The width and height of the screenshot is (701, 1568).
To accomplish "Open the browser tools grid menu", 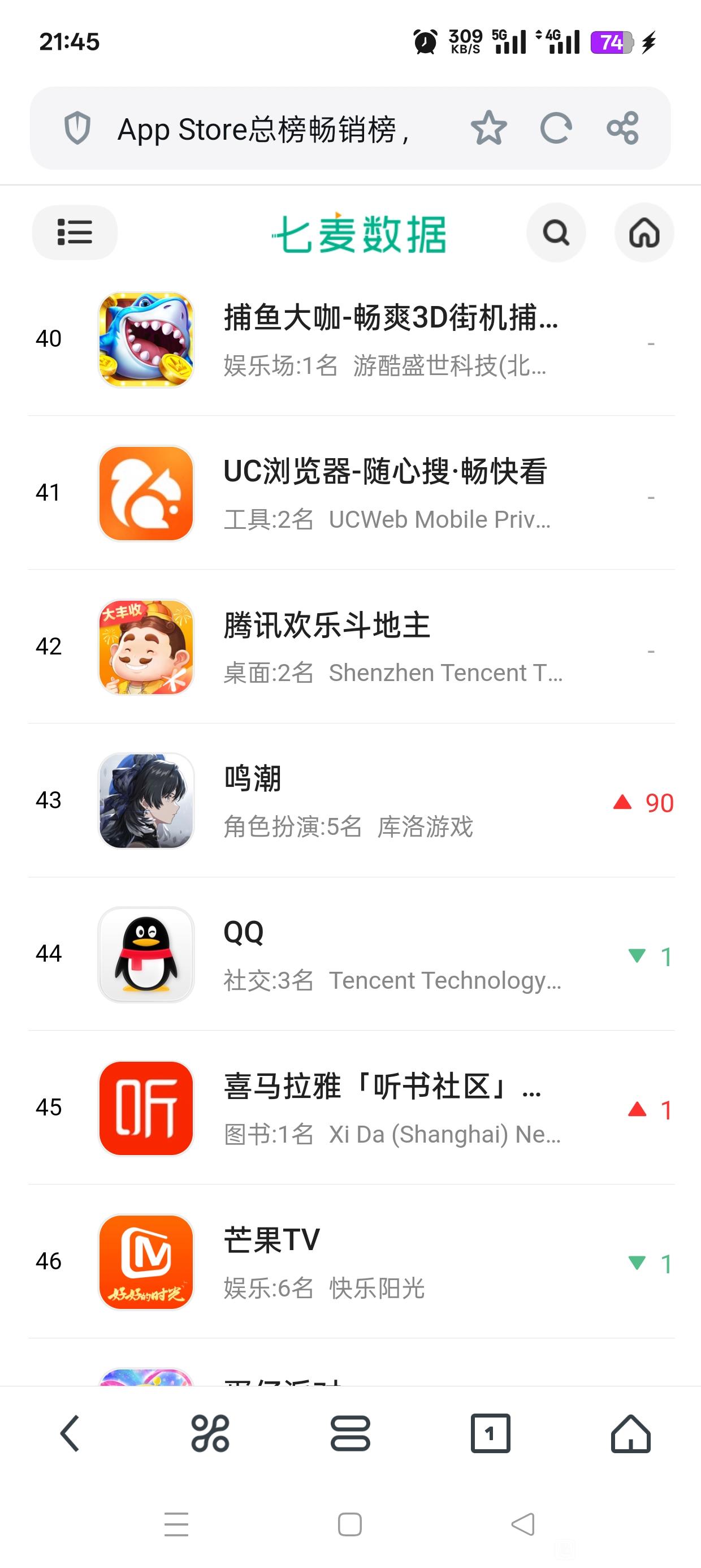I will pyautogui.click(x=210, y=1433).
